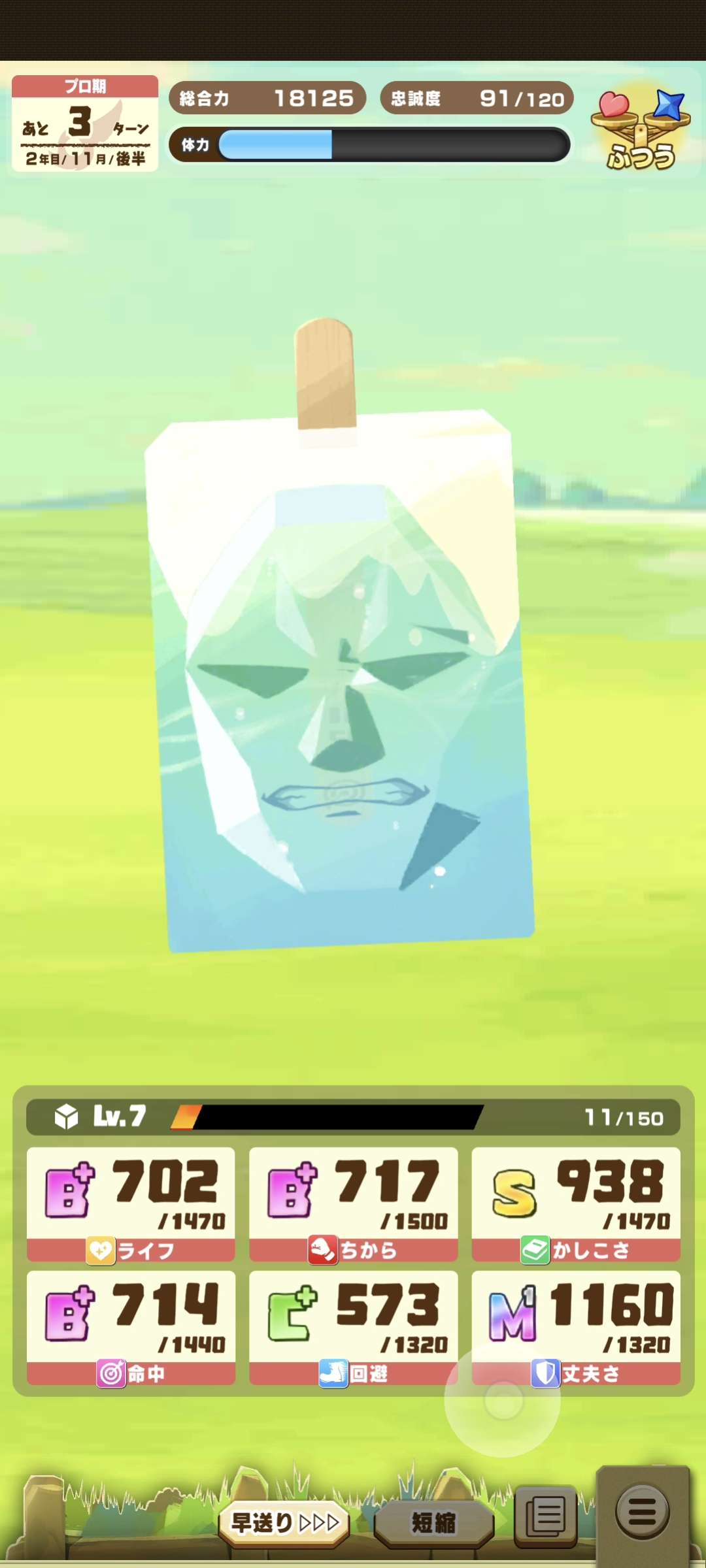Image resolution: width=706 pixels, height=1568 pixels.
Task: Tap the 早送り fast-forward button
Action: 284,1523
